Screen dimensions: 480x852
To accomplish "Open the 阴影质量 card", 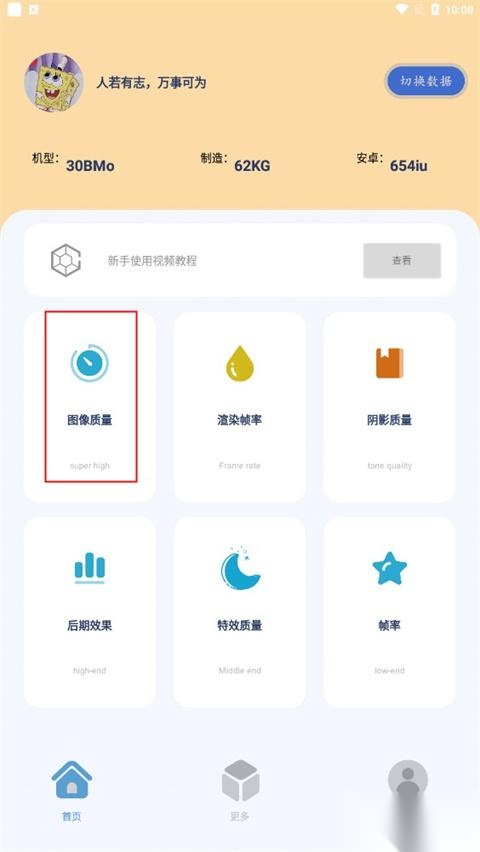I will [389, 407].
